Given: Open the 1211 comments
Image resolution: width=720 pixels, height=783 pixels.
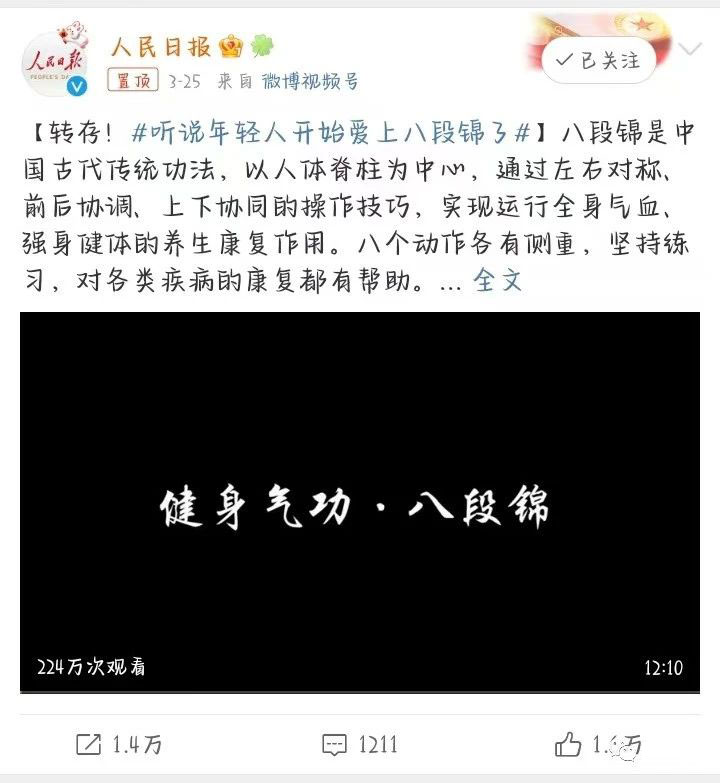Looking at the screenshot, I should (x=360, y=744).
